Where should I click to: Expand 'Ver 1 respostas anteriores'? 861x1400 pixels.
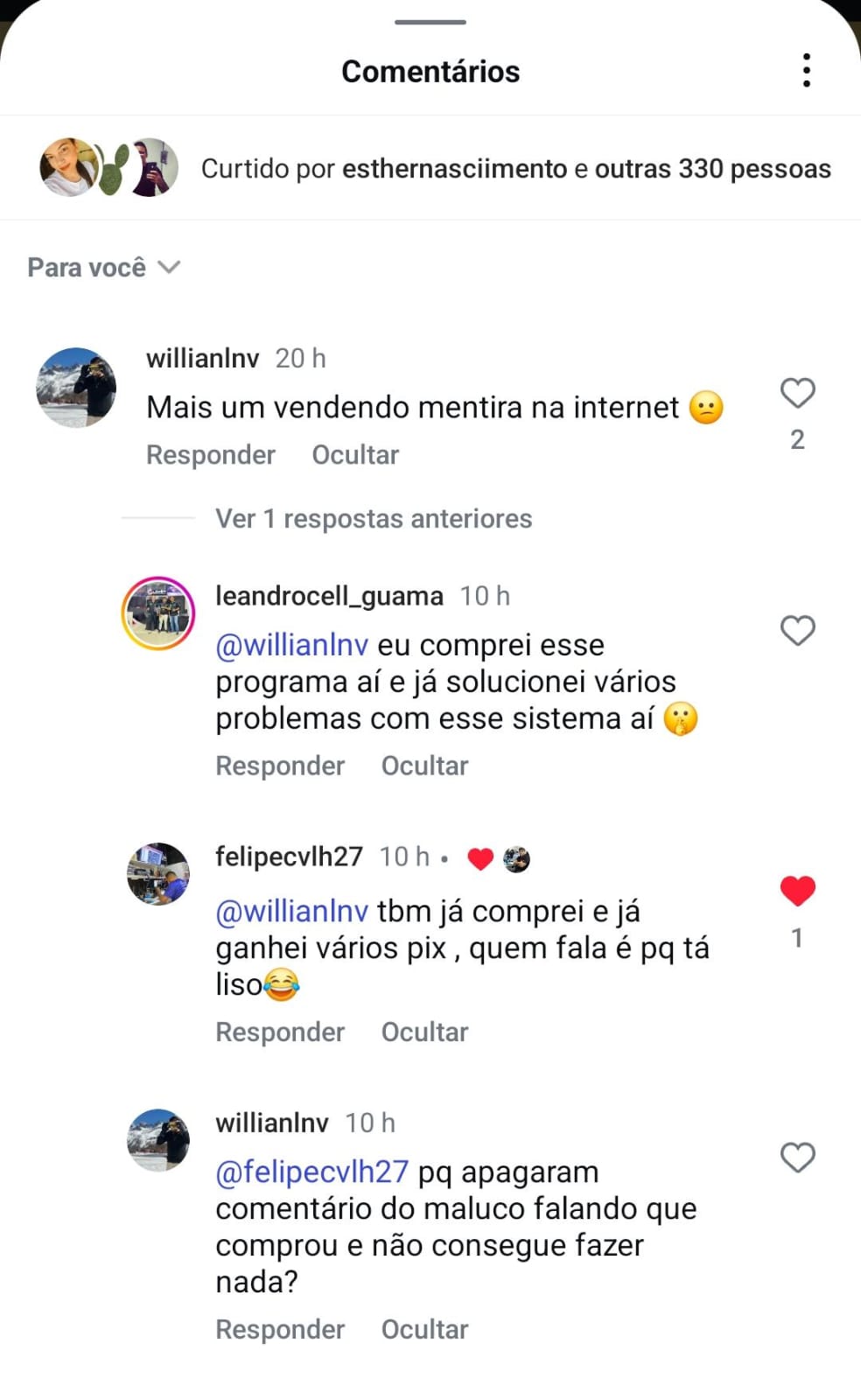(374, 519)
